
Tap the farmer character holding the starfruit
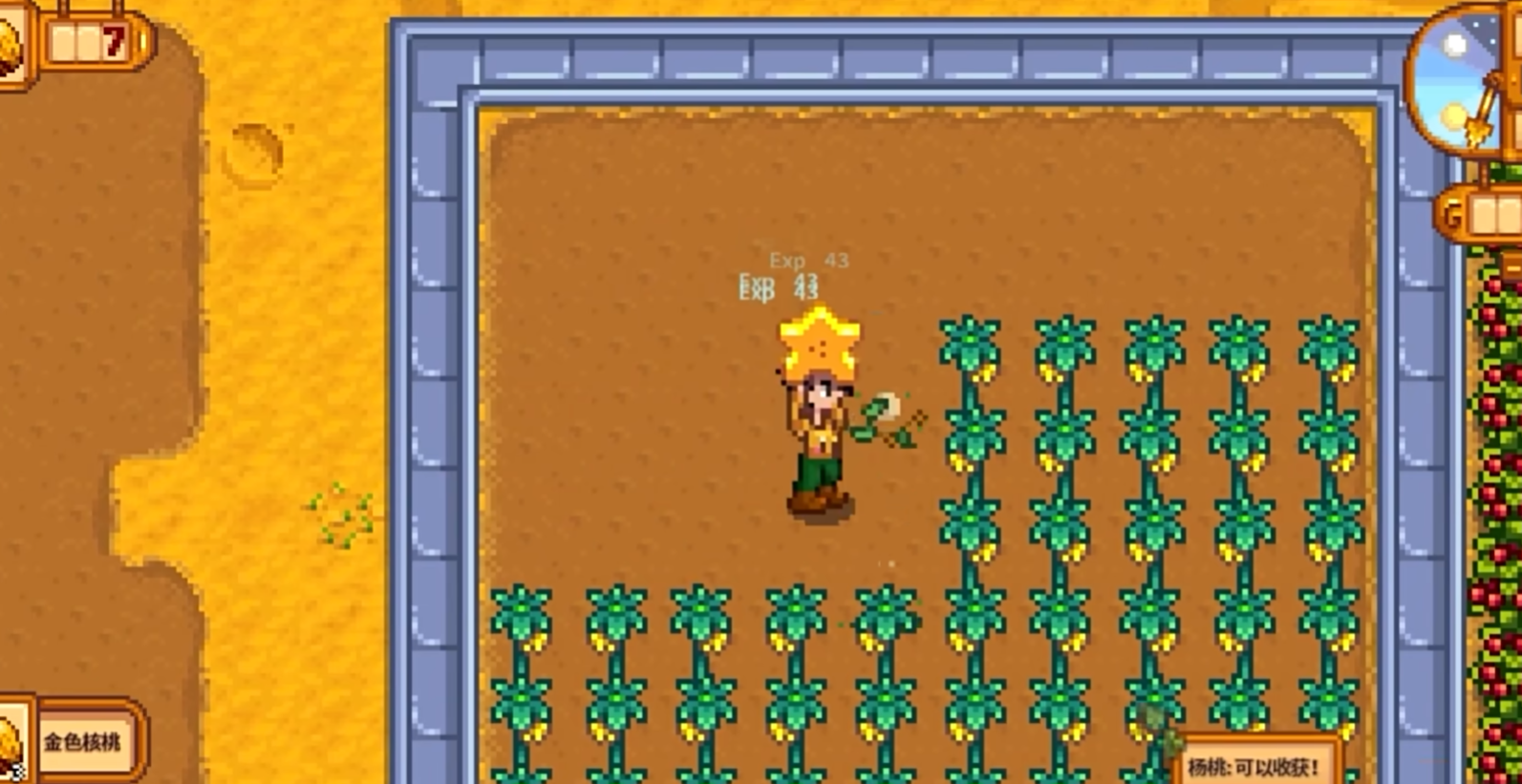(x=818, y=439)
